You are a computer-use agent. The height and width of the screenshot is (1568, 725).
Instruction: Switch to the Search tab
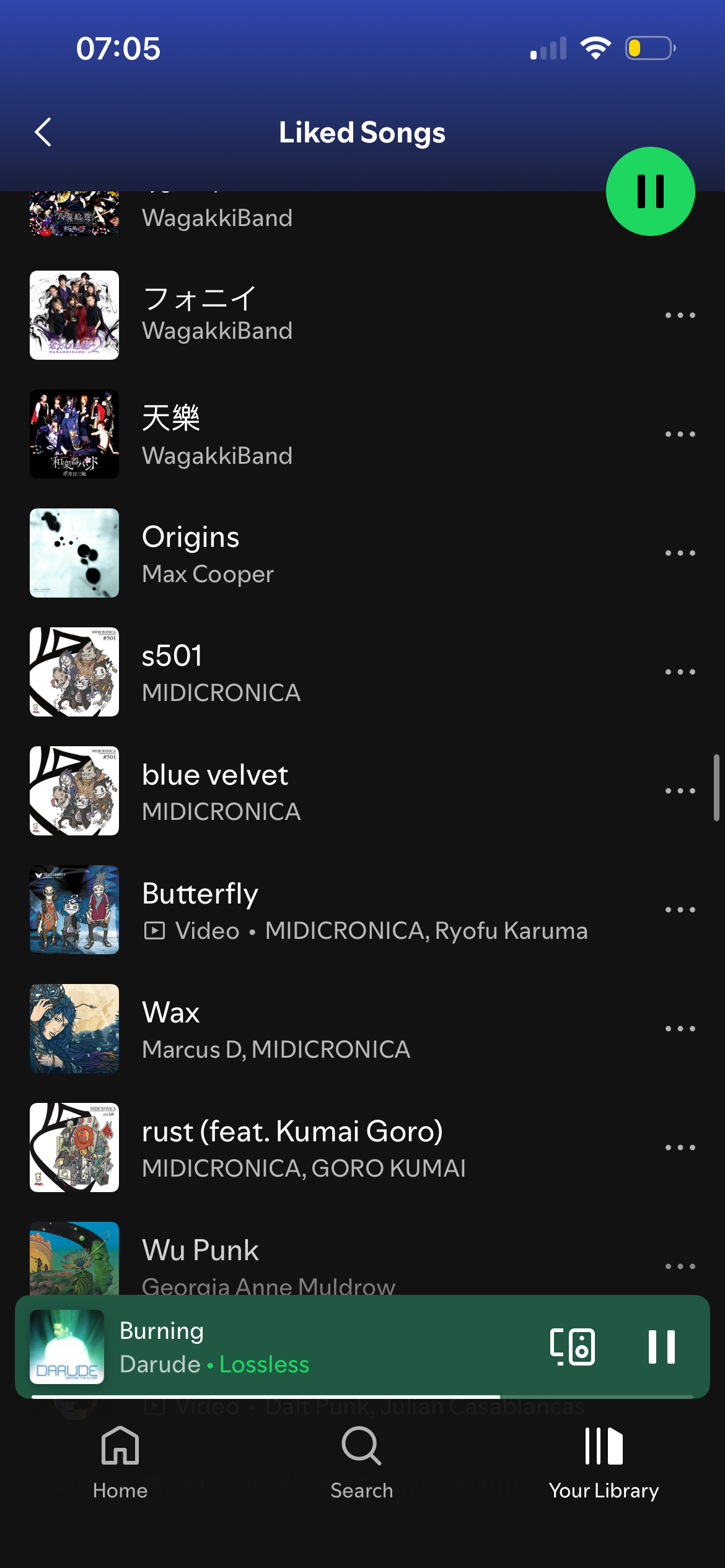tap(362, 1463)
